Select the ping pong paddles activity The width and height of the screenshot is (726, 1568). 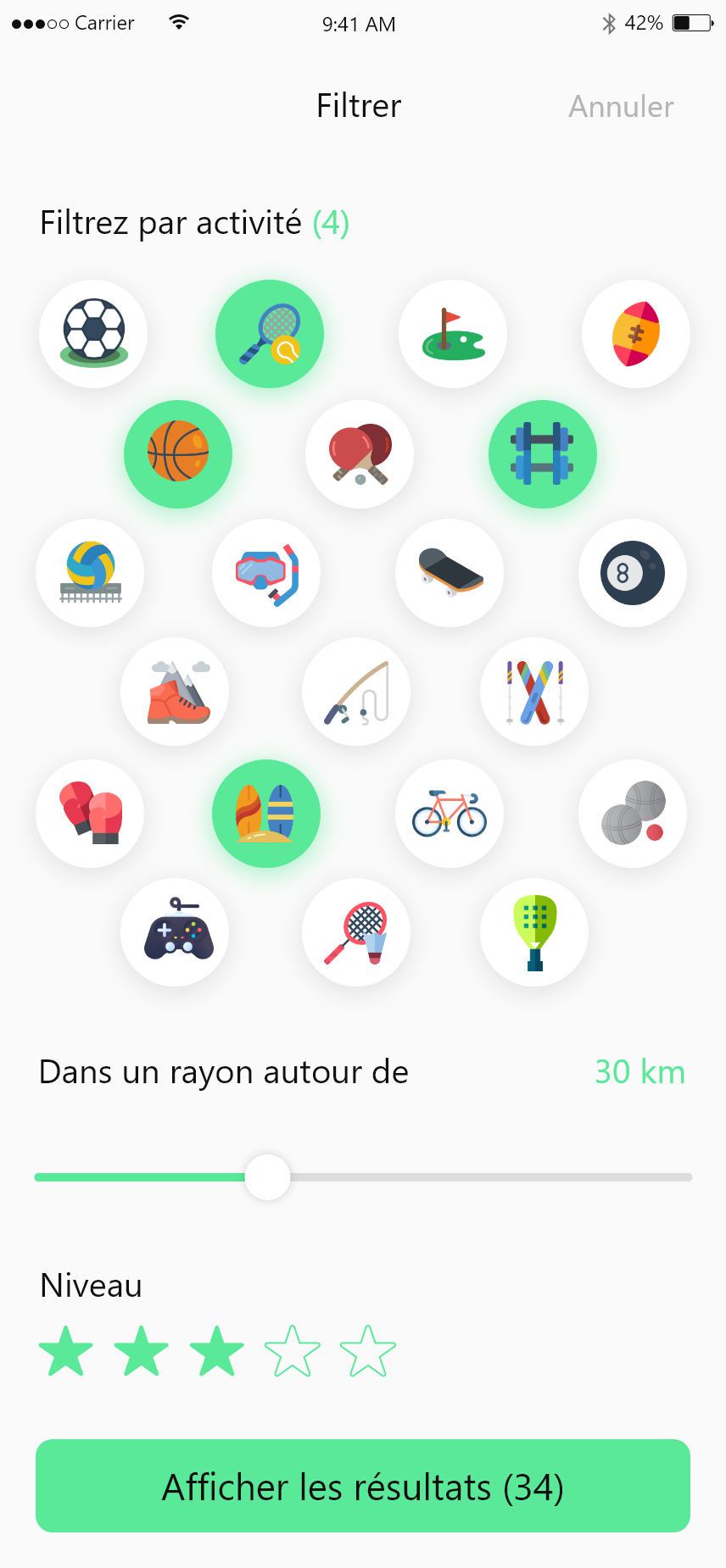pyautogui.click(x=360, y=454)
